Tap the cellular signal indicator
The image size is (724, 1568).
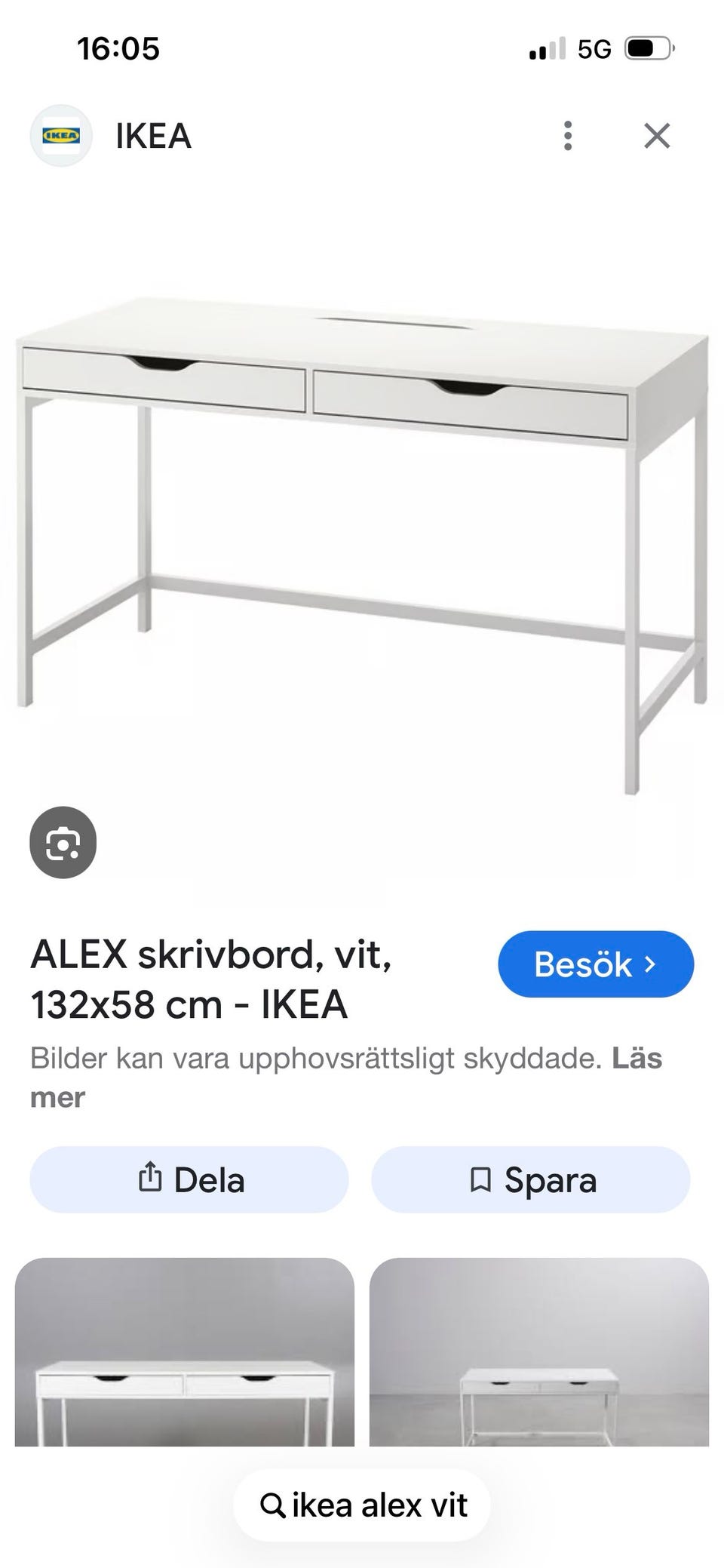(x=545, y=48)
